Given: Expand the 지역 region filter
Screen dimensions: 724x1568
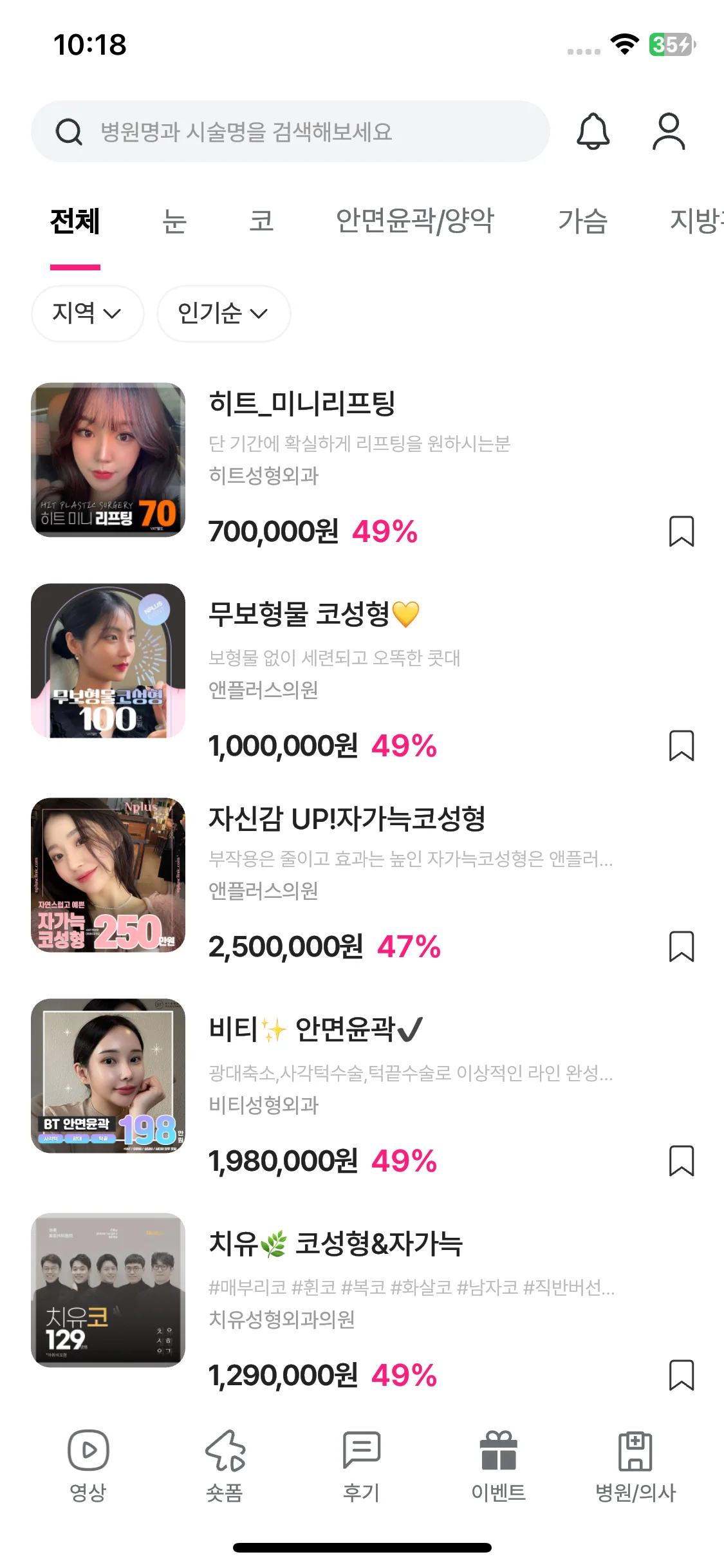Looking at the screenshot, I should coord(87,313).
